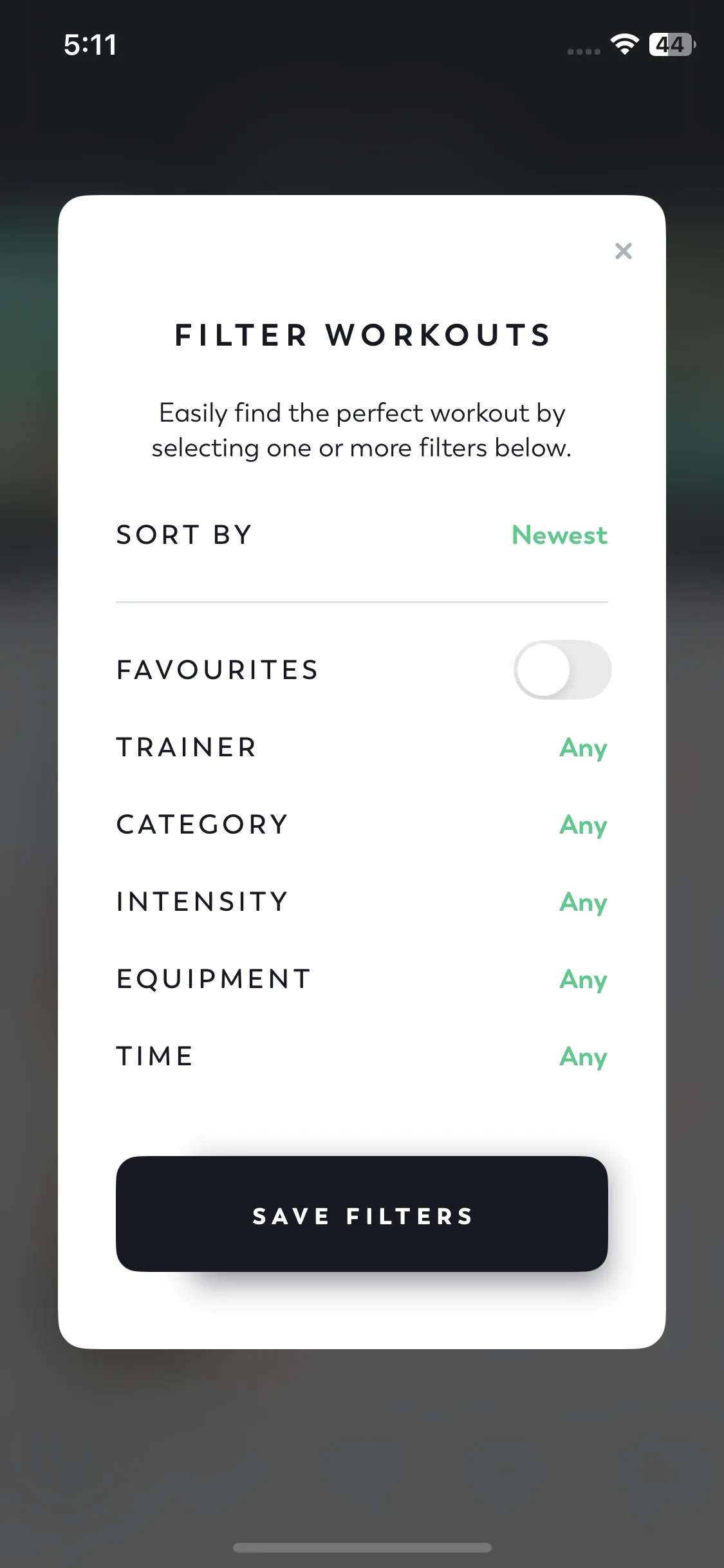Viewport: 724px width, 1568px height.
Task: Pick an Equipment filter option
Action: pos(582,980)
